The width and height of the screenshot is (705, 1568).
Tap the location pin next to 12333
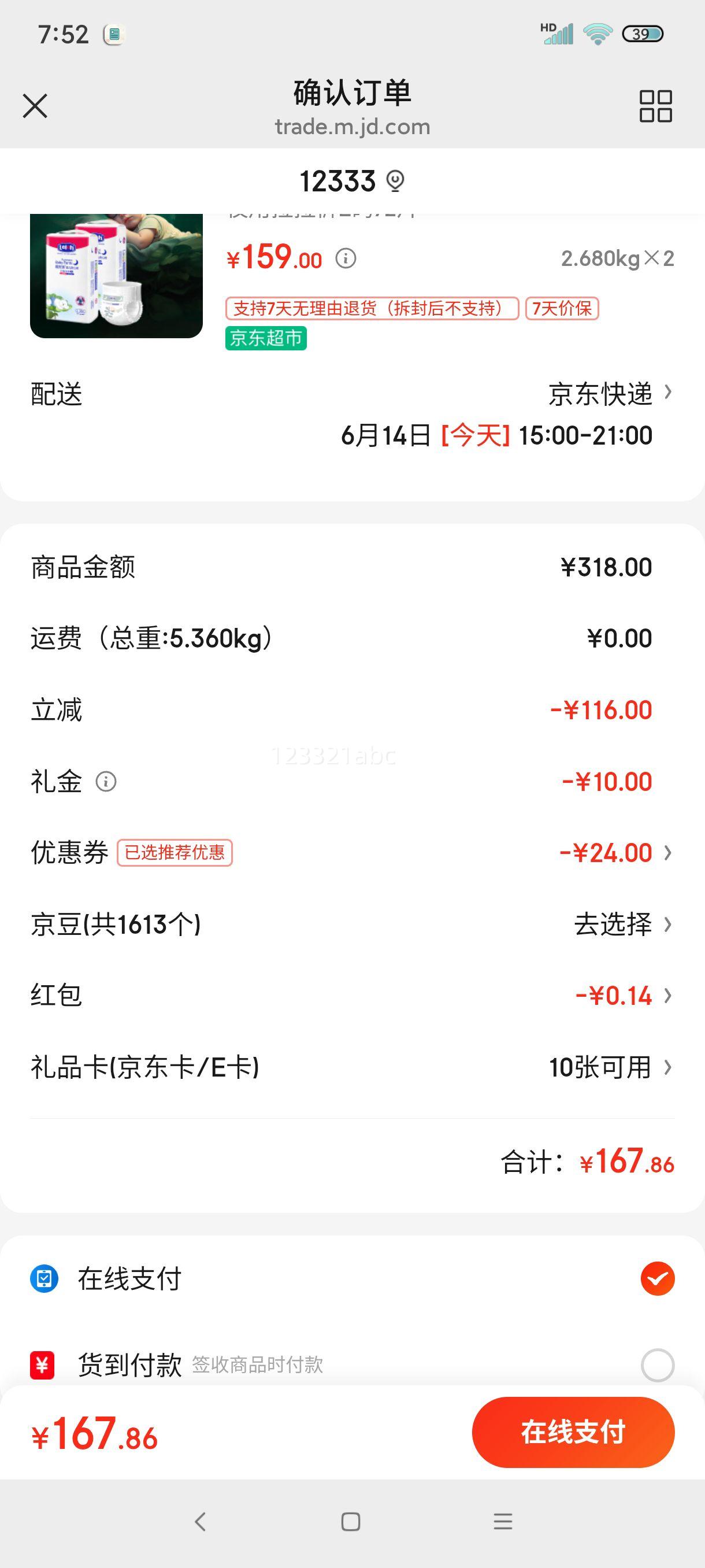[x=395, y=182]
